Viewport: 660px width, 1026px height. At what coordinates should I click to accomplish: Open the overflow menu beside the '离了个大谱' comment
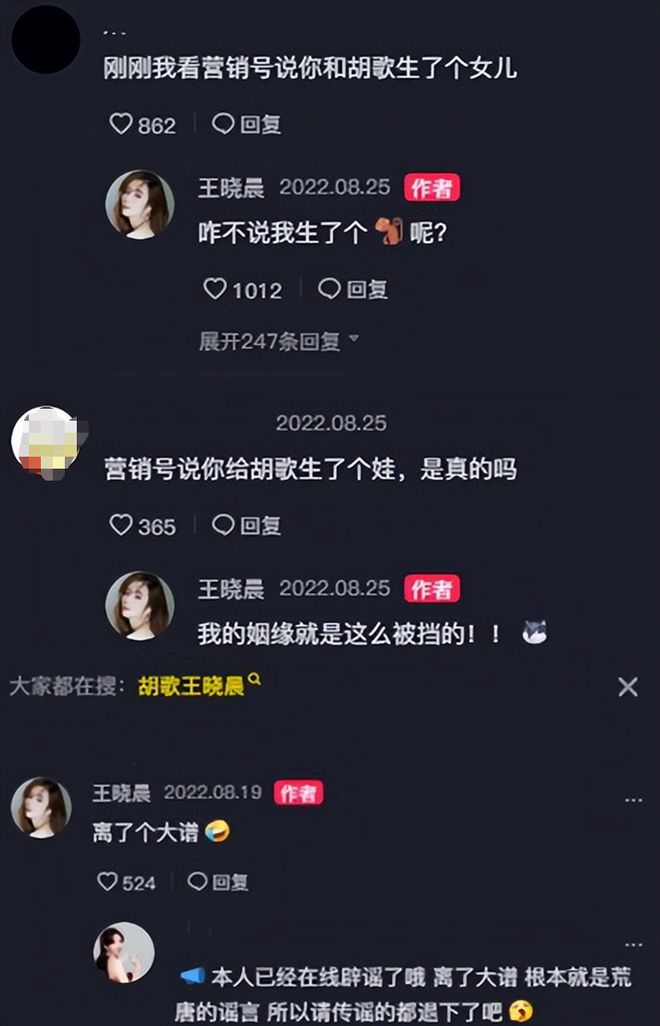(x=633, y=800)
